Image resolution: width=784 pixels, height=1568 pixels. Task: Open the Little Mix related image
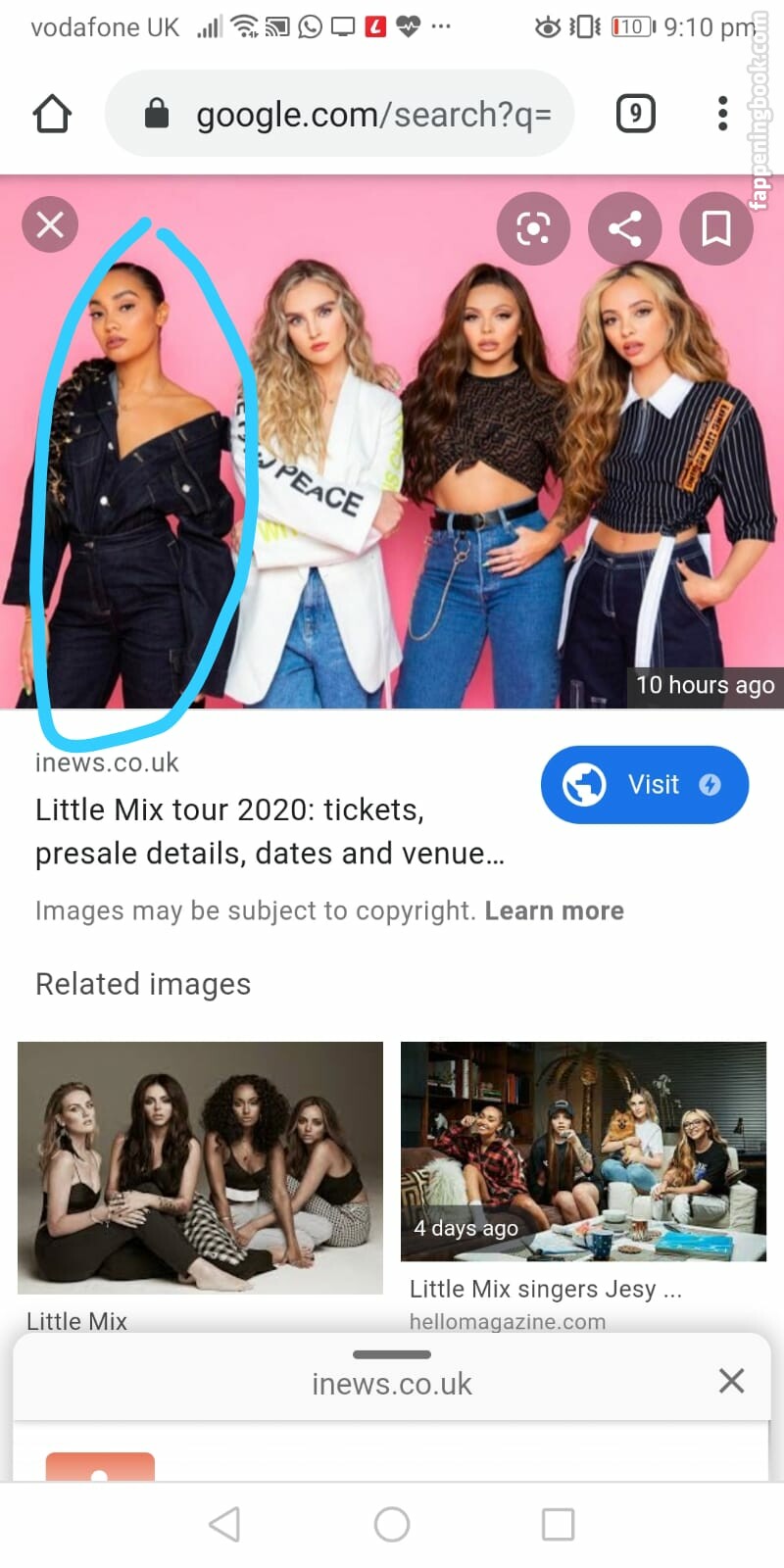tap(200, 1166)
